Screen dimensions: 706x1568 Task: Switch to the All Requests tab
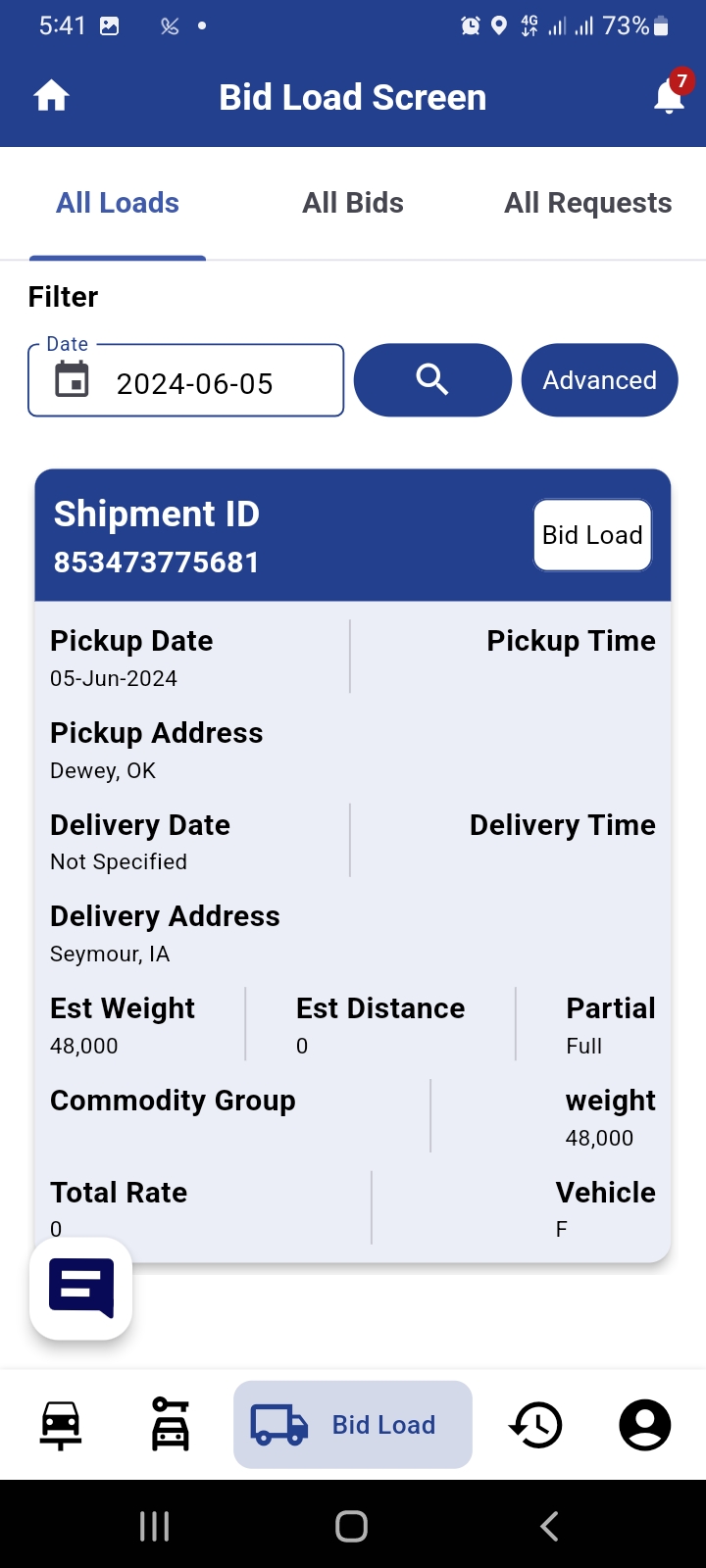tap(586, 203)
